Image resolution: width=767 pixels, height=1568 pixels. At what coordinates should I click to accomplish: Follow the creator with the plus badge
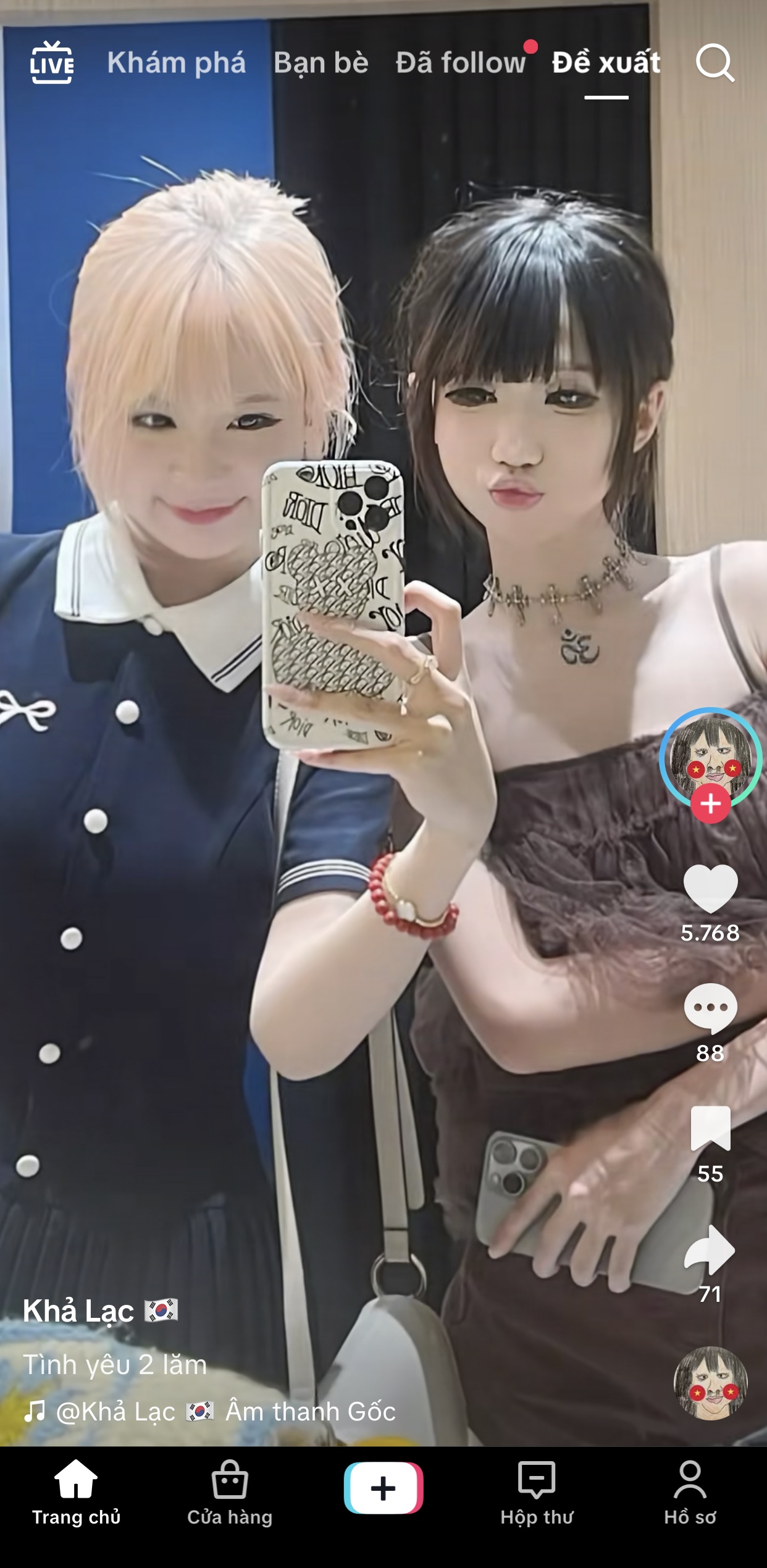[x=710, y=803]
